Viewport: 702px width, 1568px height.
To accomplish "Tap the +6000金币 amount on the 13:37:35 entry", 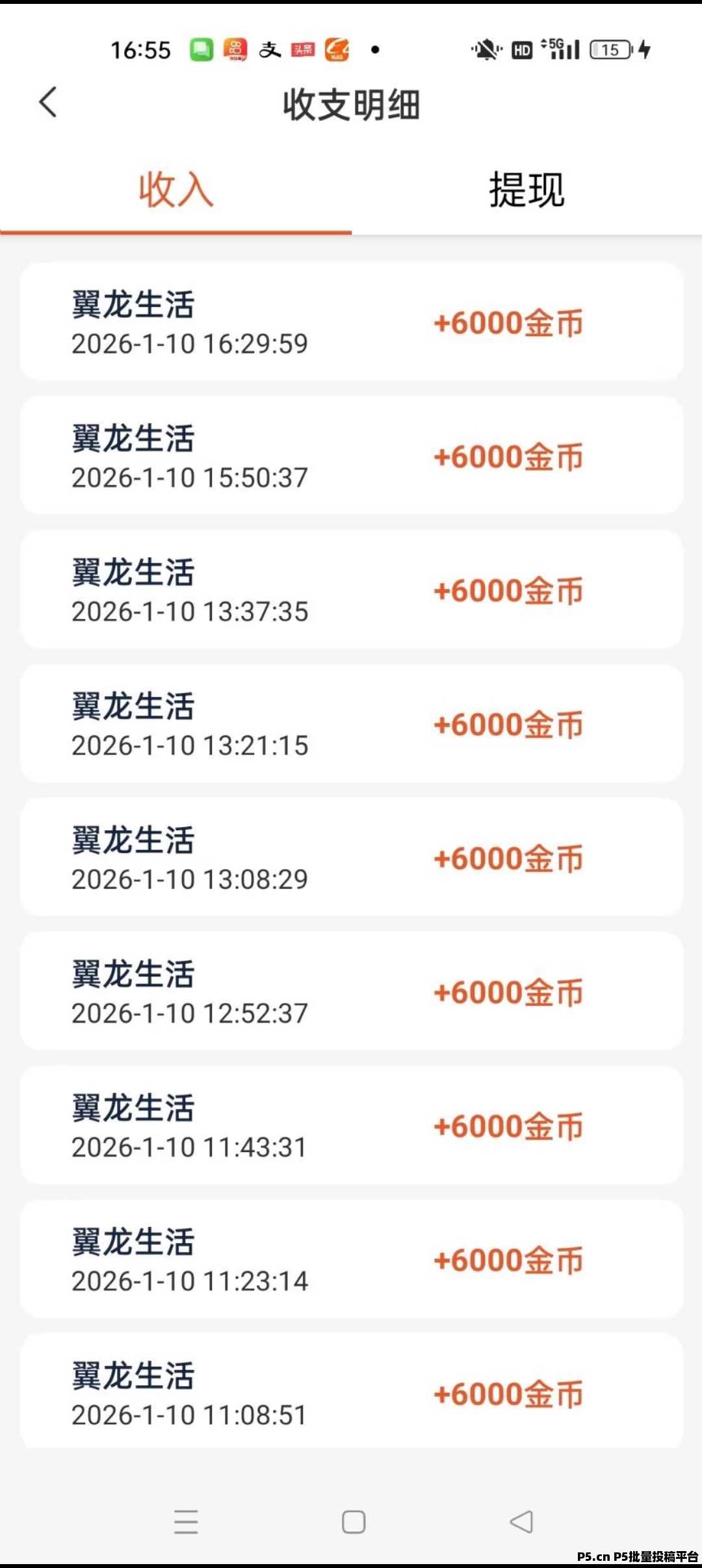I will pyautogui.click(x=509, y=590).
